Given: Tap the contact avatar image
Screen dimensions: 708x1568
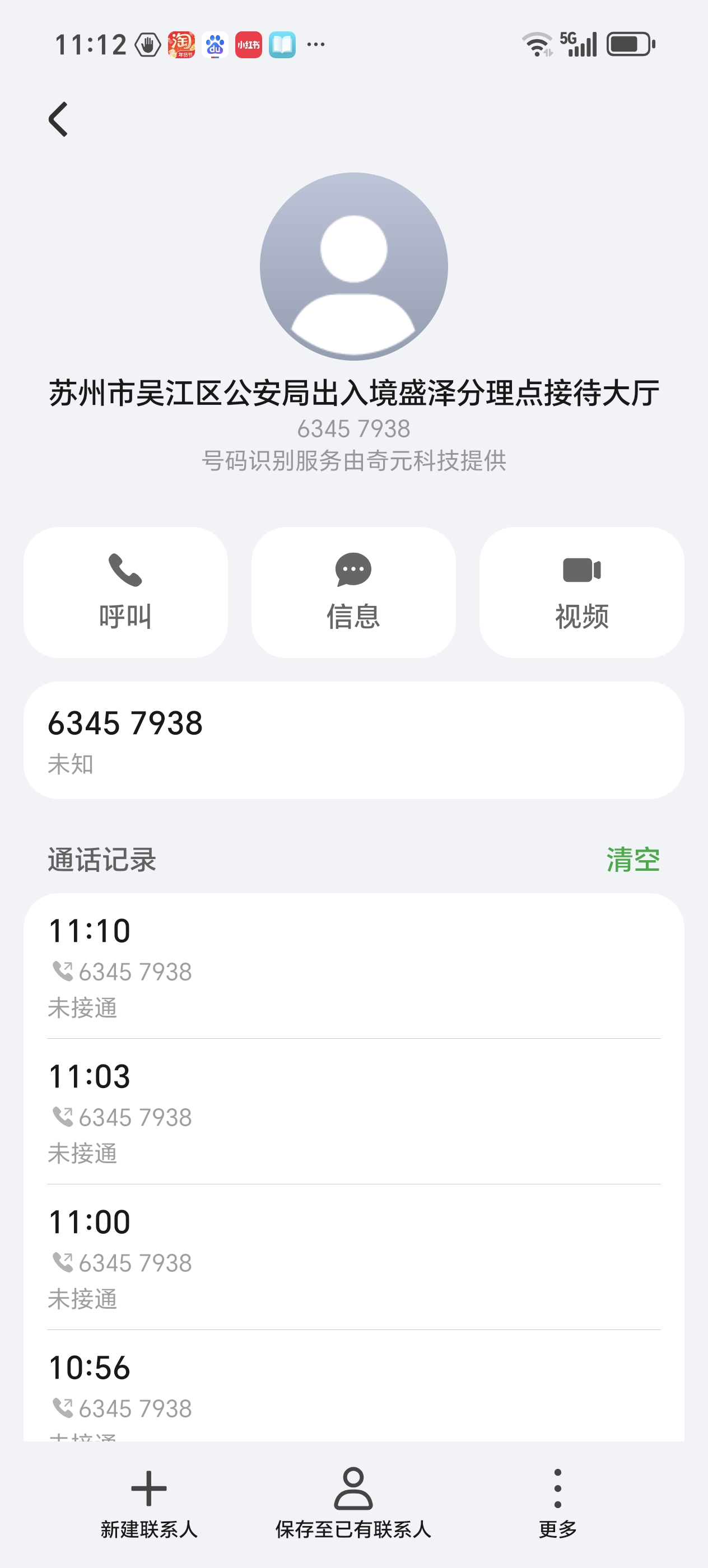Looking at the screenshot, I should click(x=353, y=266).
